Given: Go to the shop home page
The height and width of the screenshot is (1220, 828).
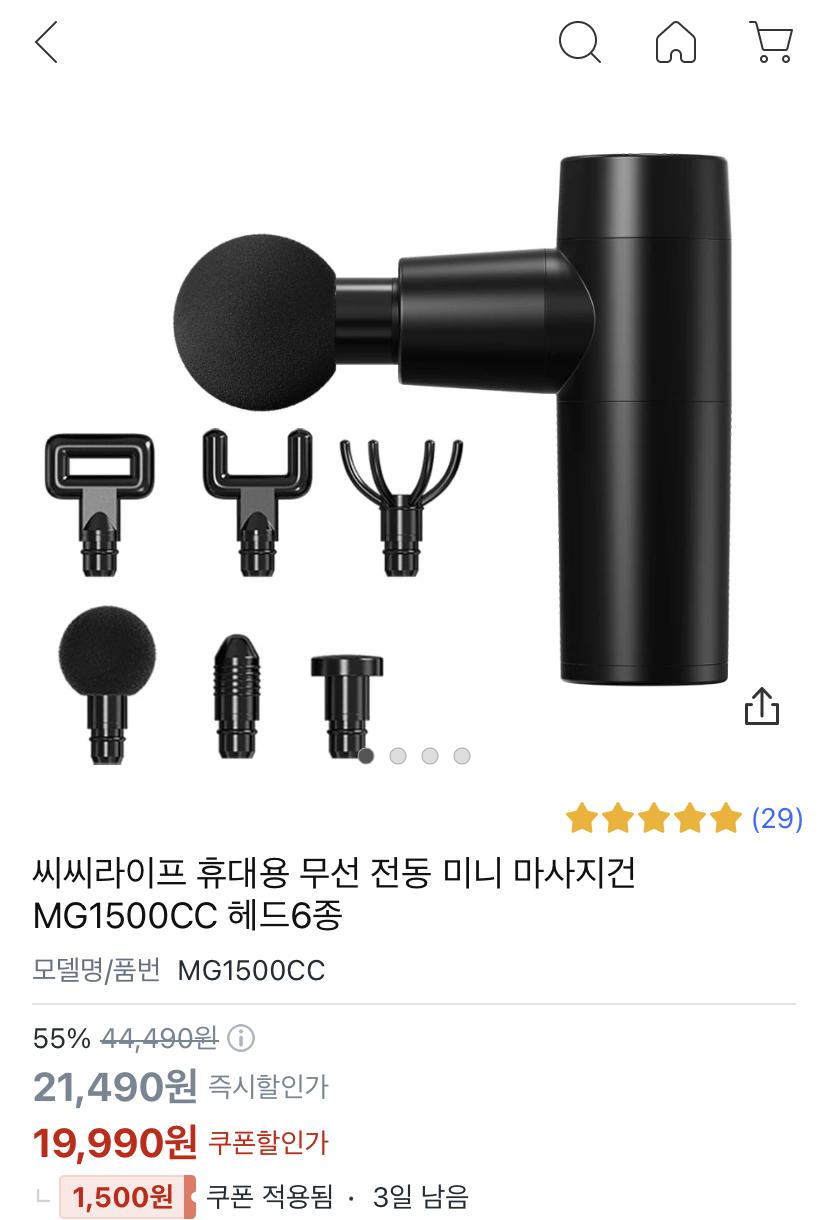Looking at the screenshot, I should (x=676, y=43).
